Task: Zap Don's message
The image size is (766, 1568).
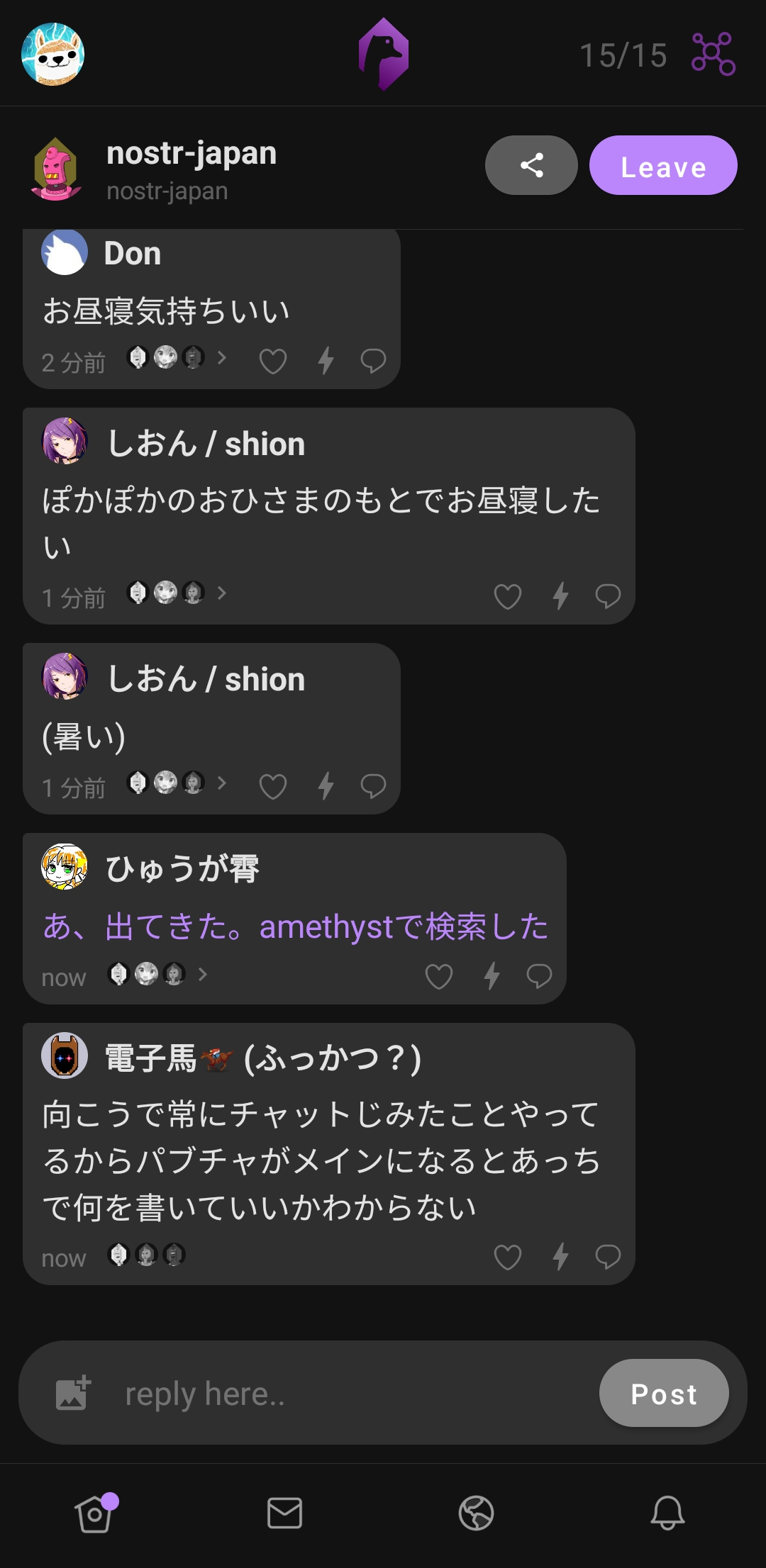Action: (x=326, y=360)
